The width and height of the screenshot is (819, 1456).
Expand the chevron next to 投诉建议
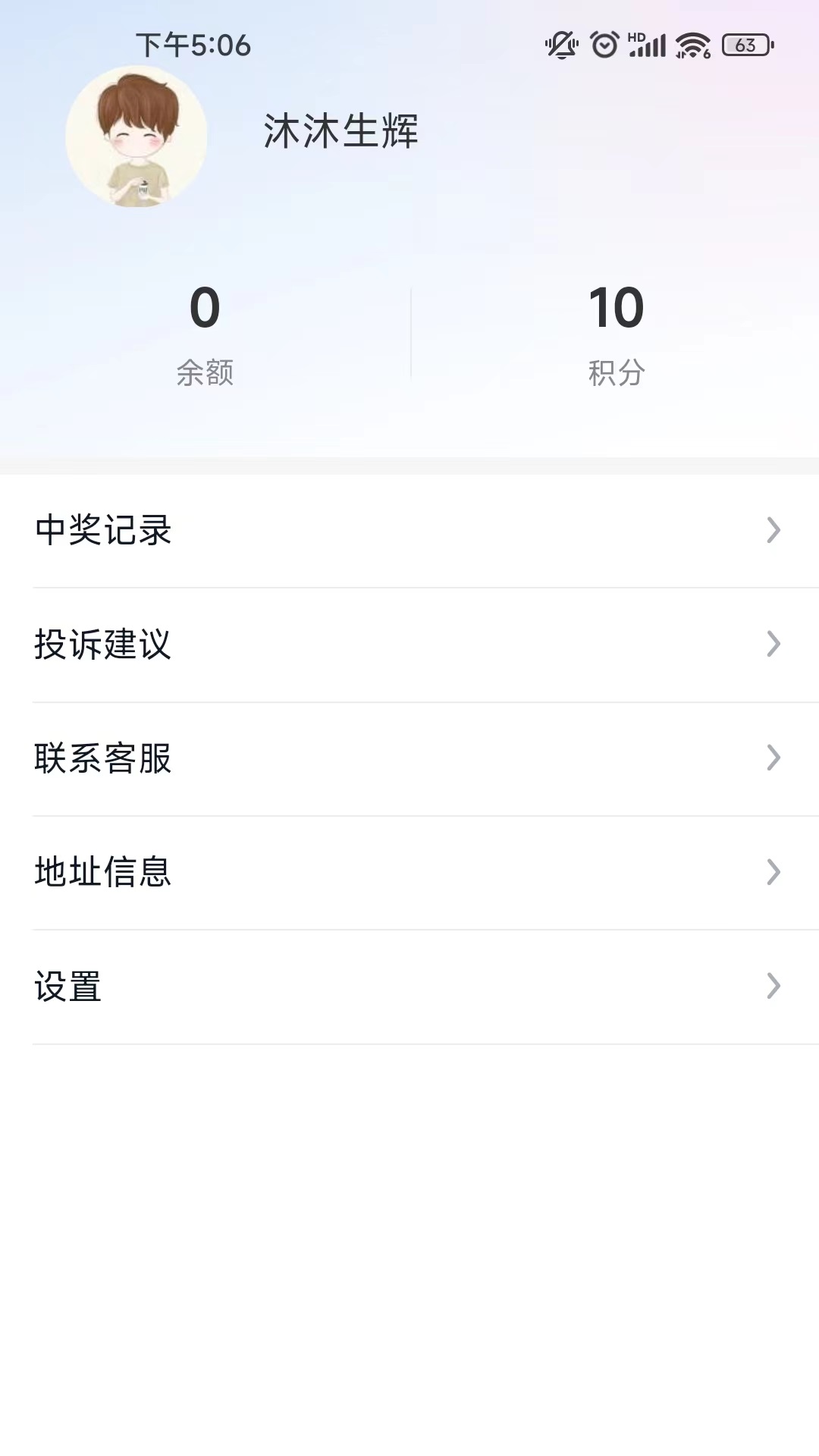point(772,643)
